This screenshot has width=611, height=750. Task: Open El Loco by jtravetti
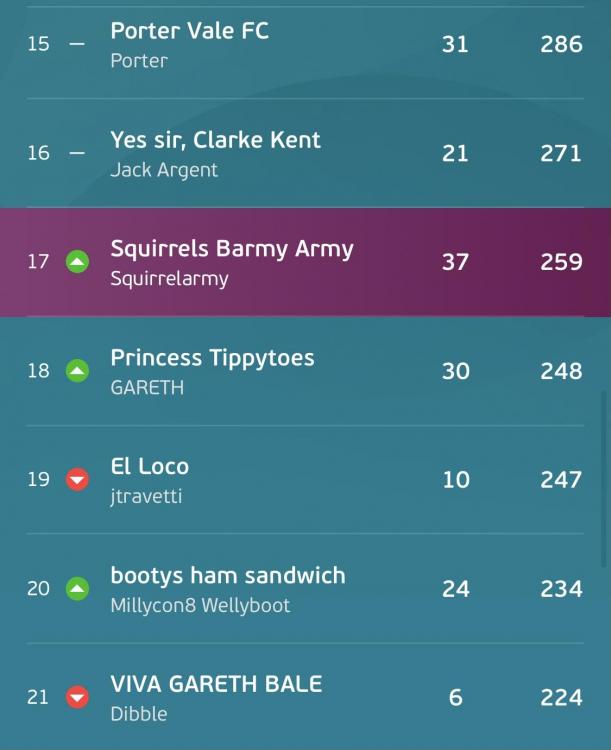pos(305,480)
